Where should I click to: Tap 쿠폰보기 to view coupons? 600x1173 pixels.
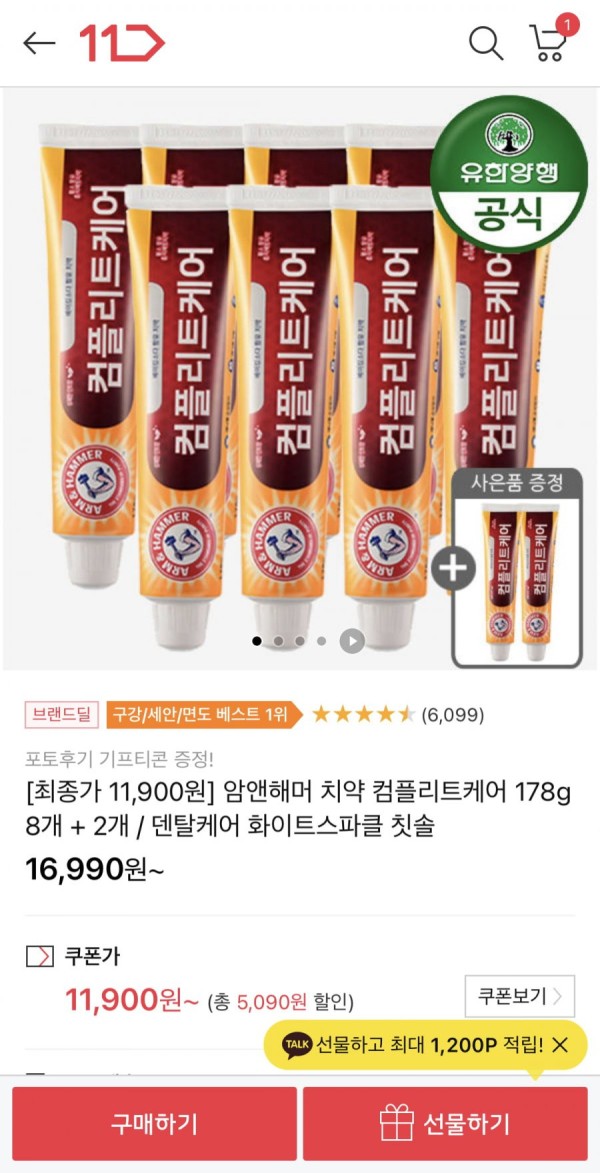(519, 996)
